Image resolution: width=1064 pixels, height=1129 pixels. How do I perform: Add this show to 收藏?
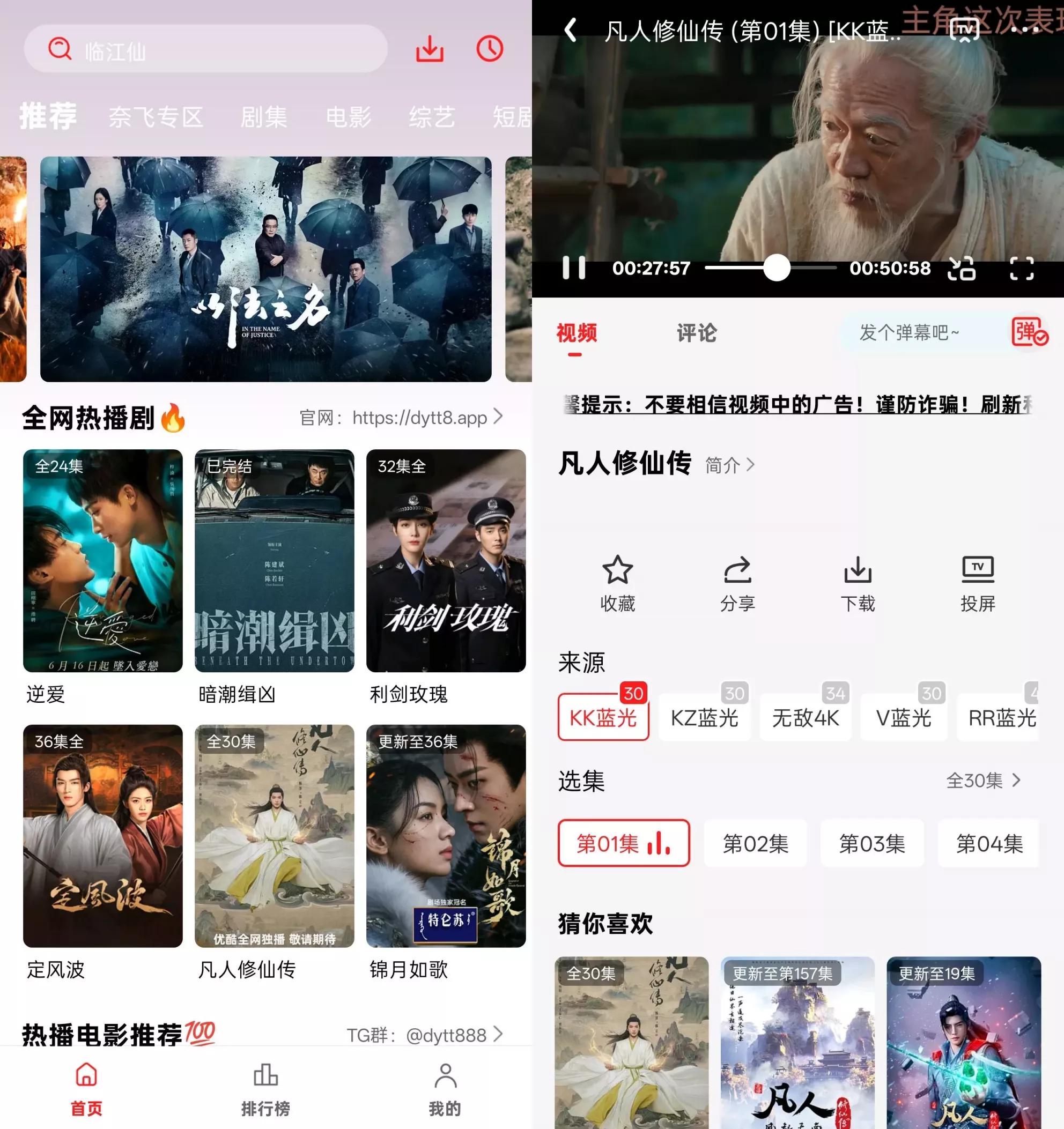point(617,583)
